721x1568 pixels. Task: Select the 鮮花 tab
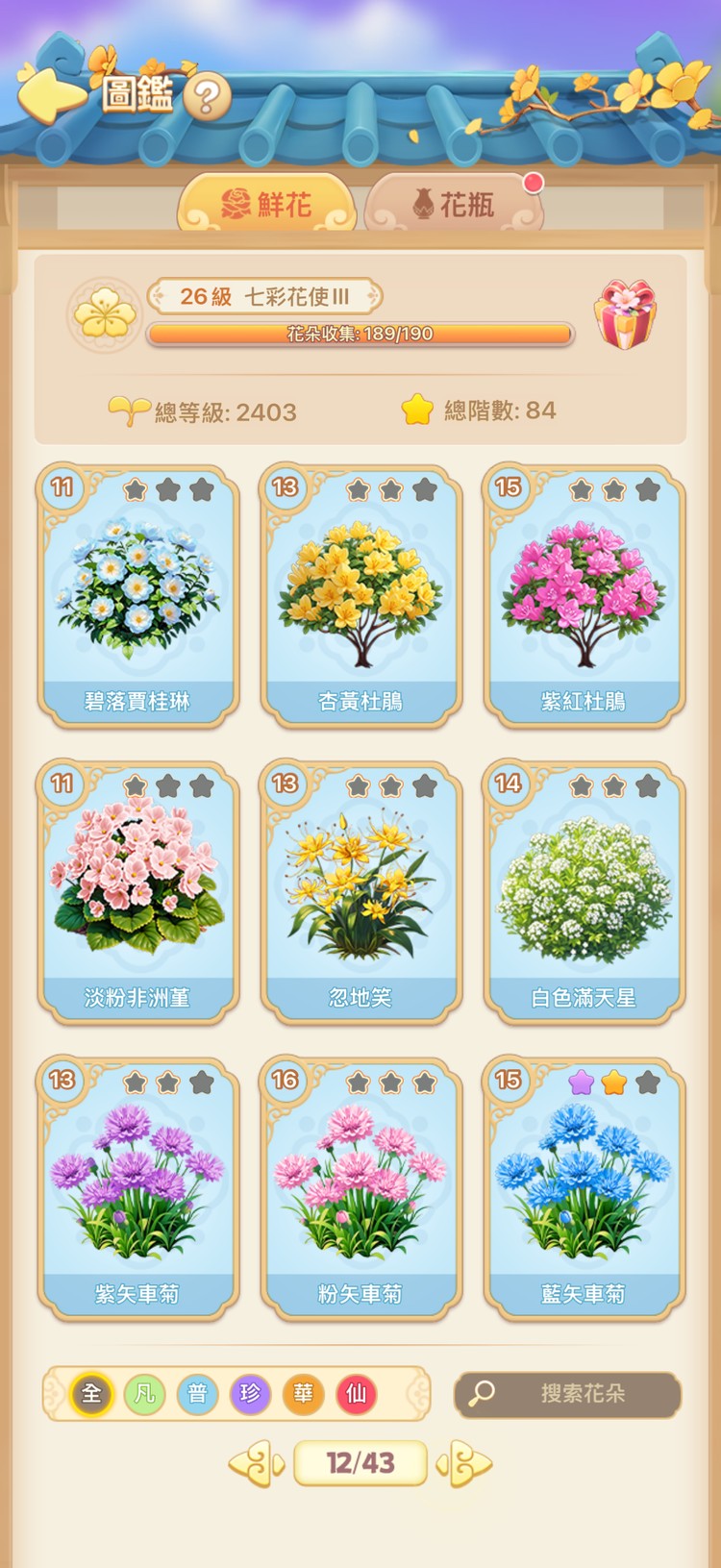266,204
